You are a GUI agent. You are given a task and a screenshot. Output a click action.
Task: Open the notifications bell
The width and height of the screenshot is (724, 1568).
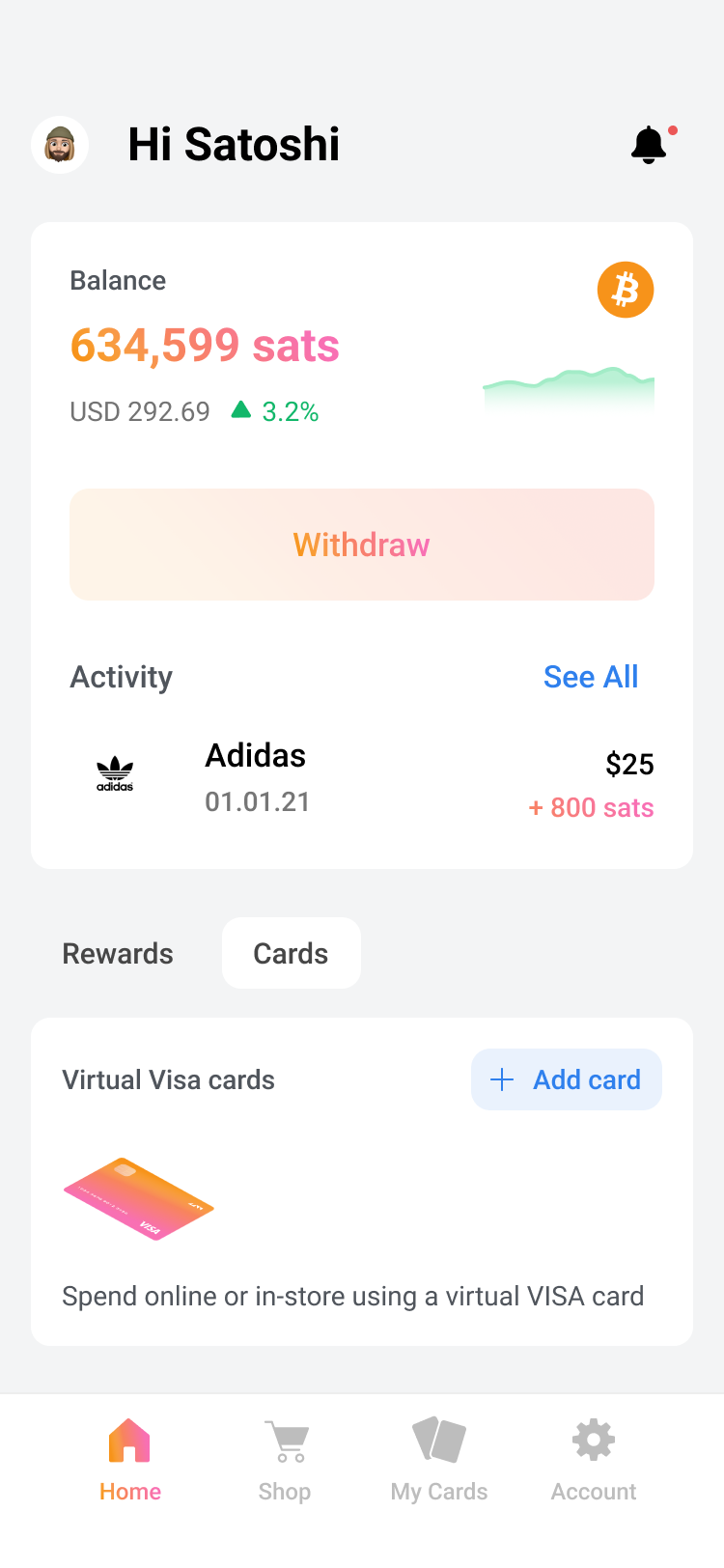pos(650,146)
